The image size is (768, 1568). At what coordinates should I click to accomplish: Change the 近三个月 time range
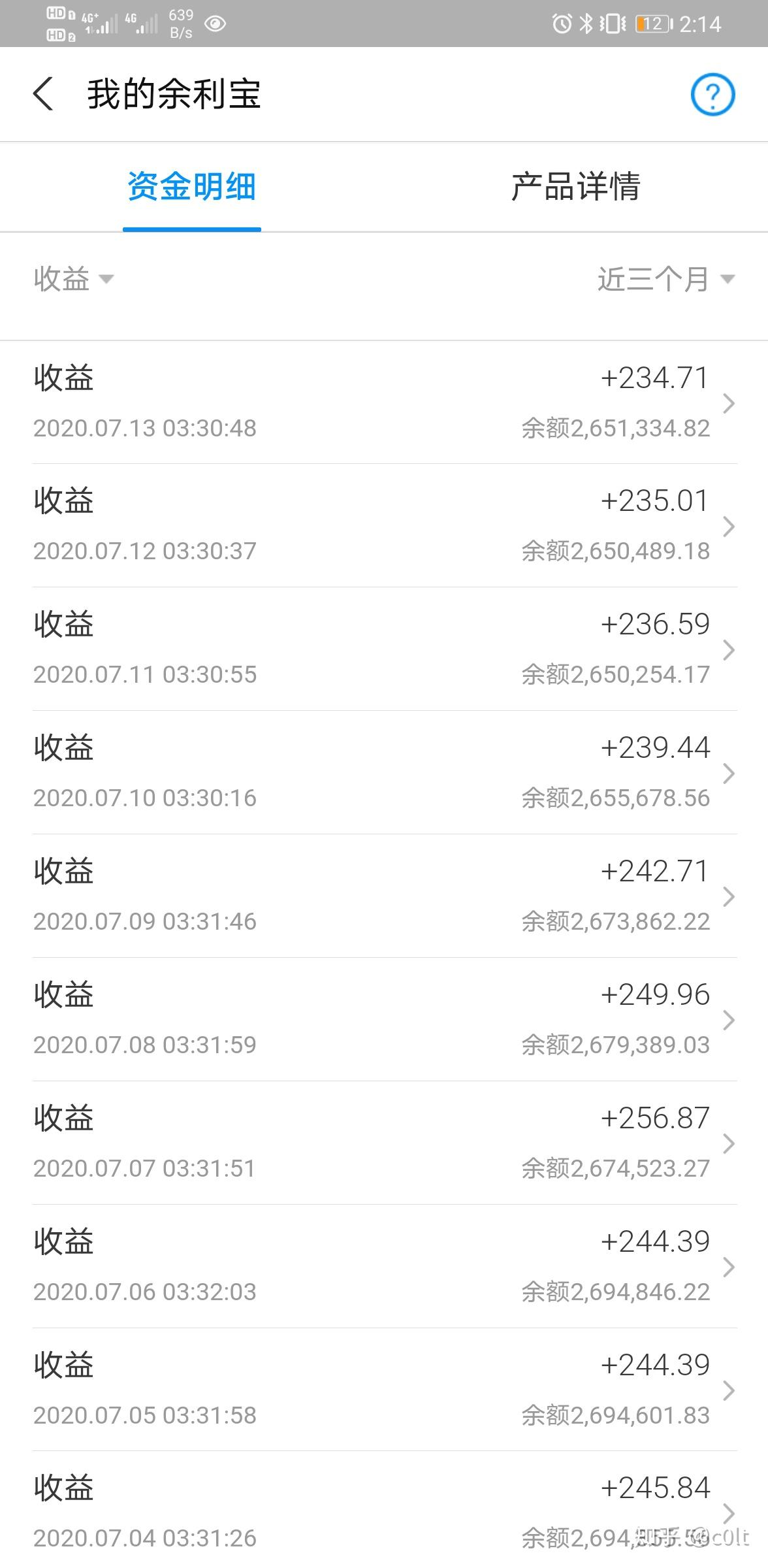pos(665,280)
